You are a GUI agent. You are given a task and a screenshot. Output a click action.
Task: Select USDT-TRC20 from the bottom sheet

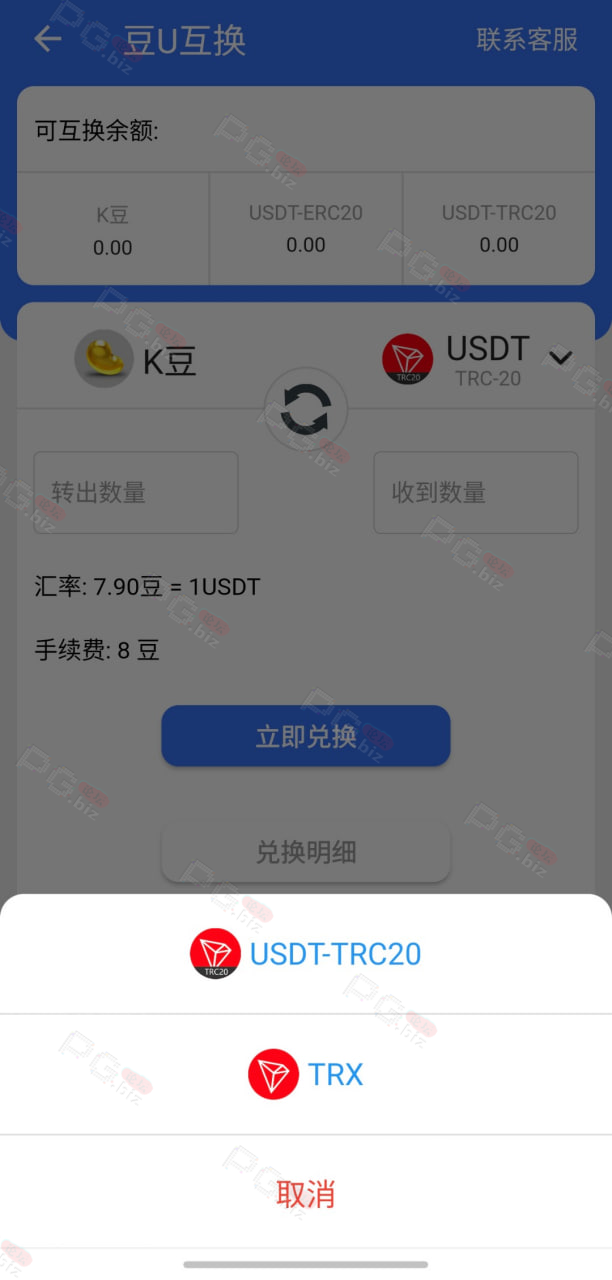(306, 954)
